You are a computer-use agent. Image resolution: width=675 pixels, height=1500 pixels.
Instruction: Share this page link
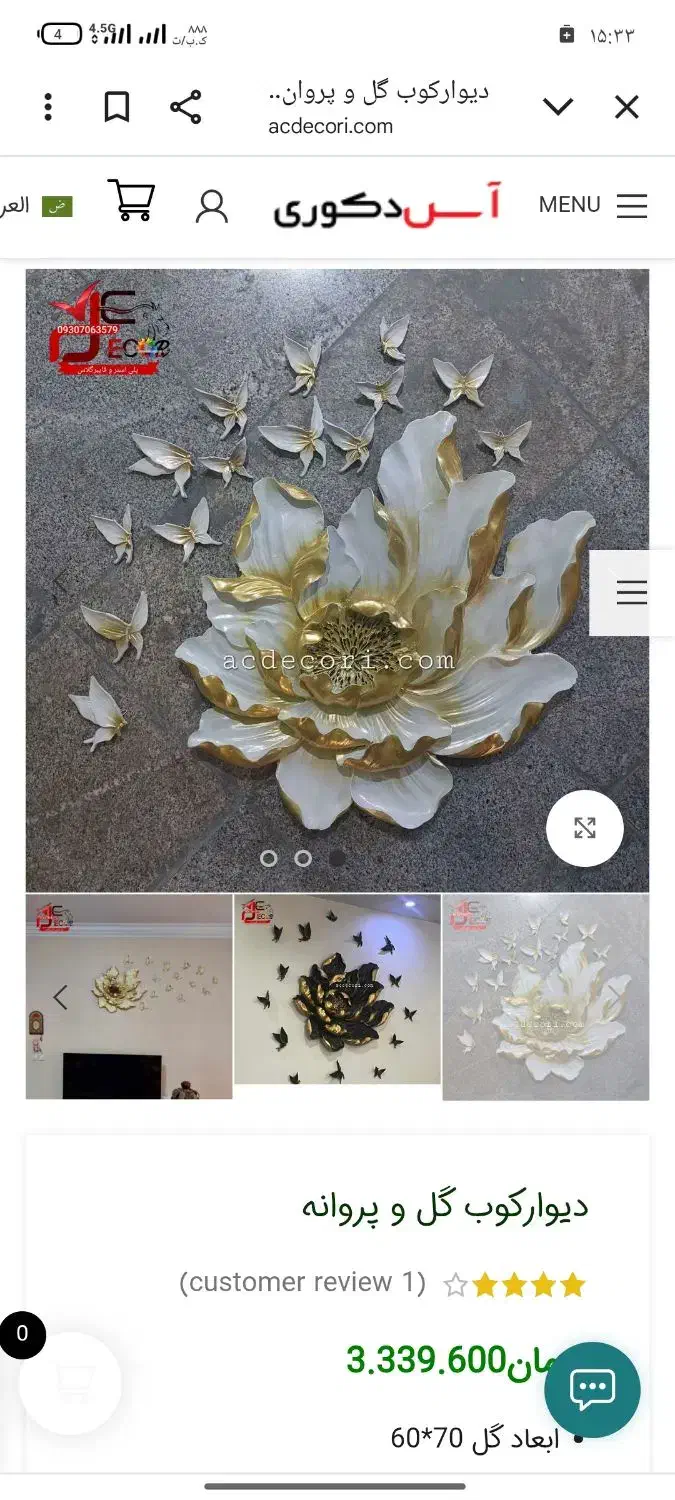point(185,107)
